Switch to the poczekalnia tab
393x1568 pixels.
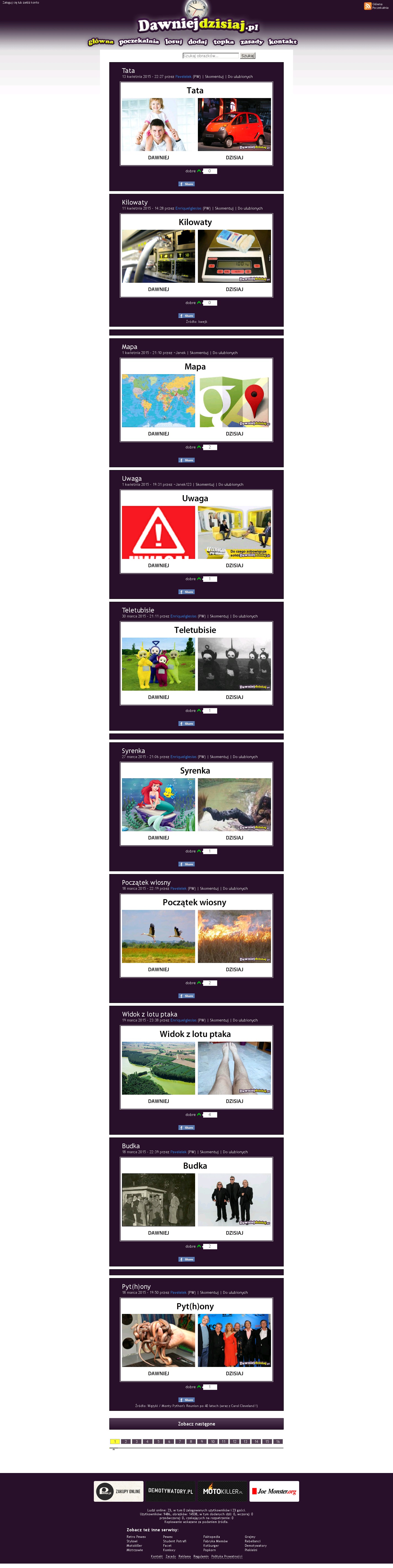click(139, 41)
